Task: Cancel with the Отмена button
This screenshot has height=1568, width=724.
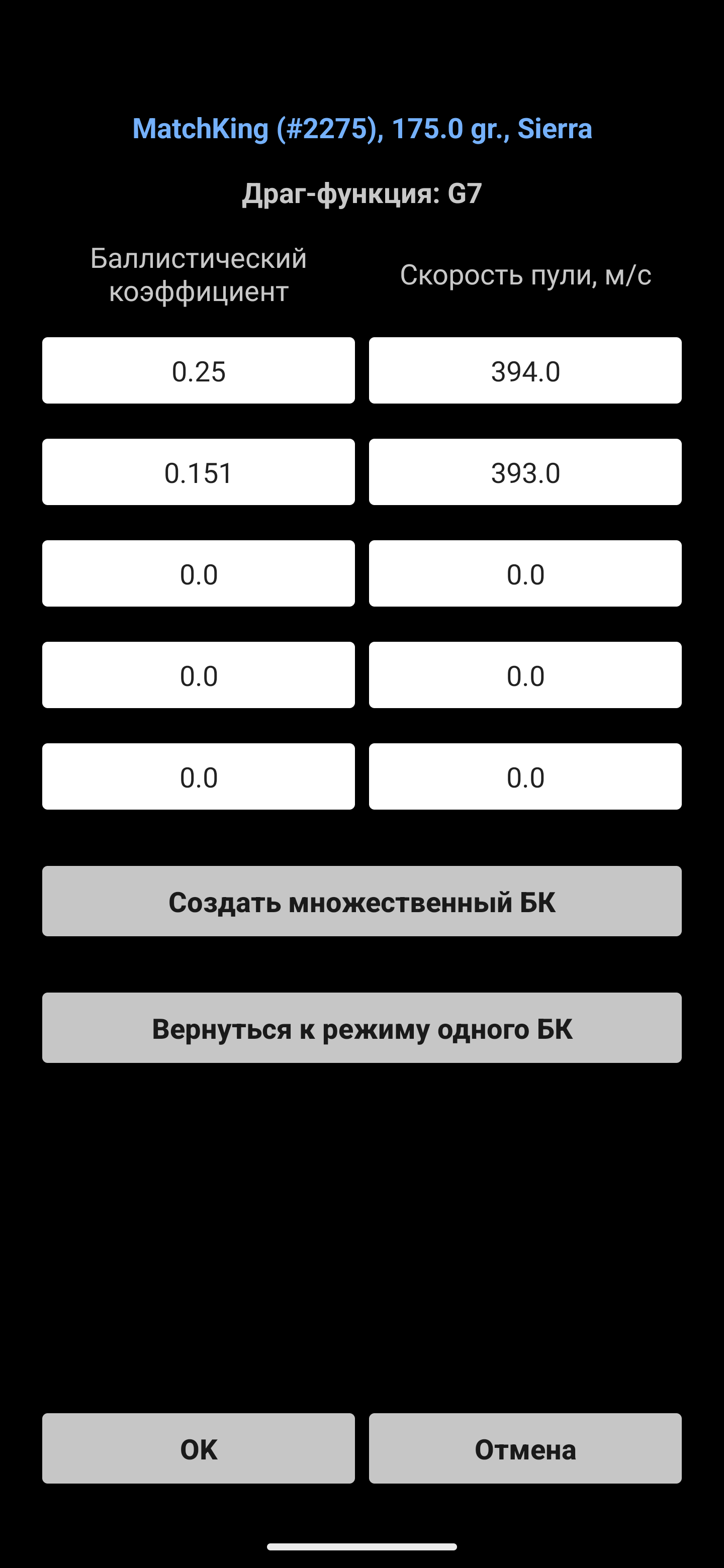Action: point(525,1449)
